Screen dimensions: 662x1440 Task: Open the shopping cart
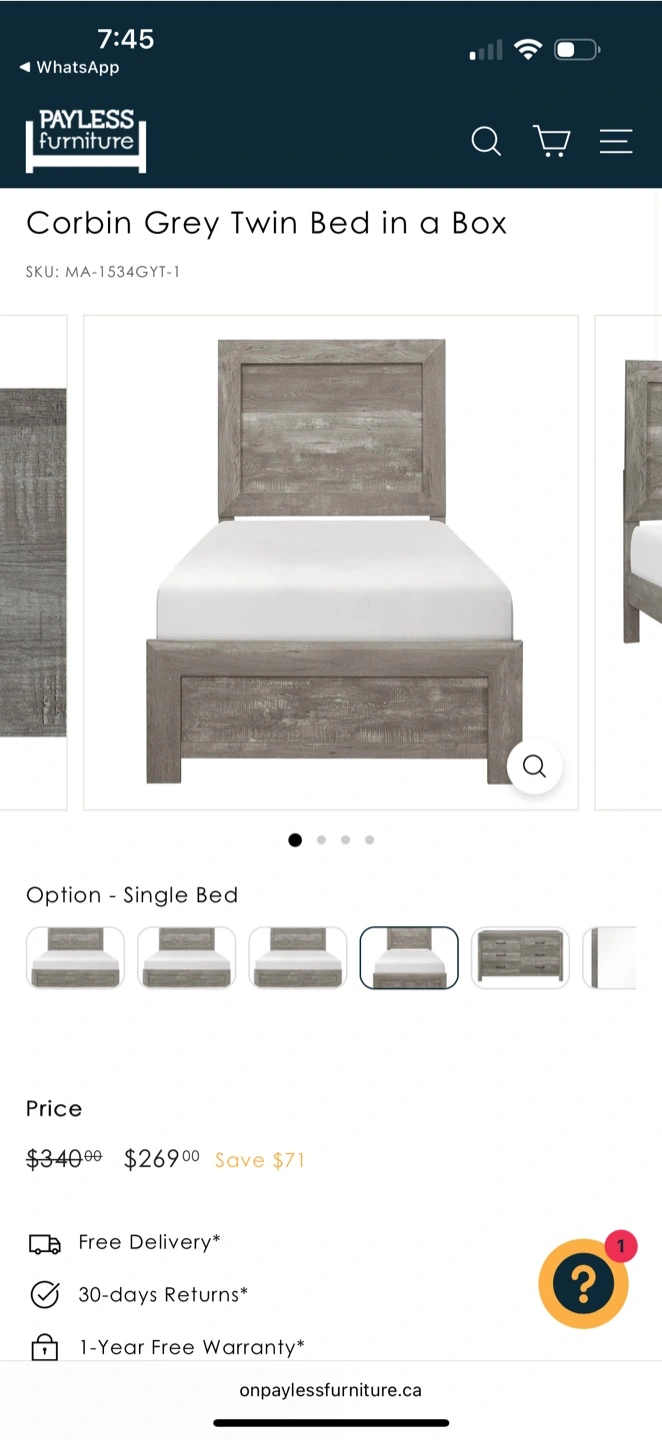pos(551,141)
